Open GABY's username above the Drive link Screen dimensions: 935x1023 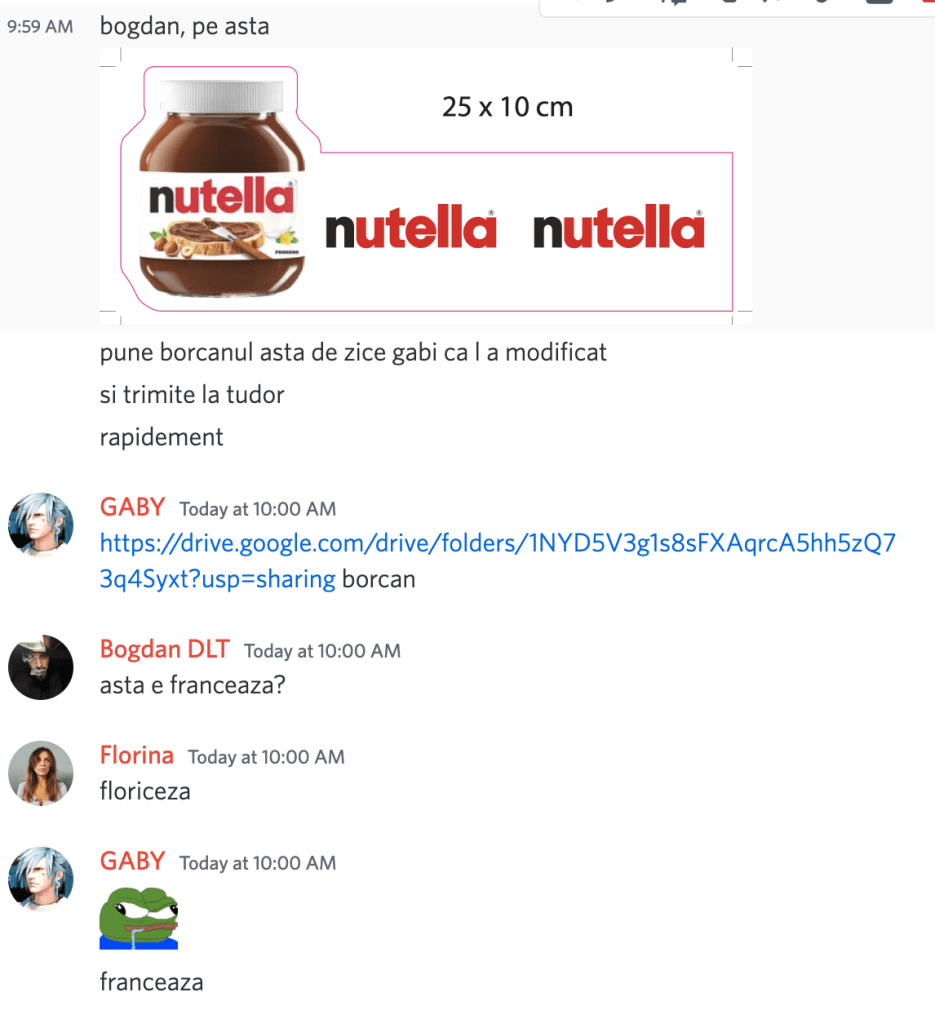click(132, 507)
